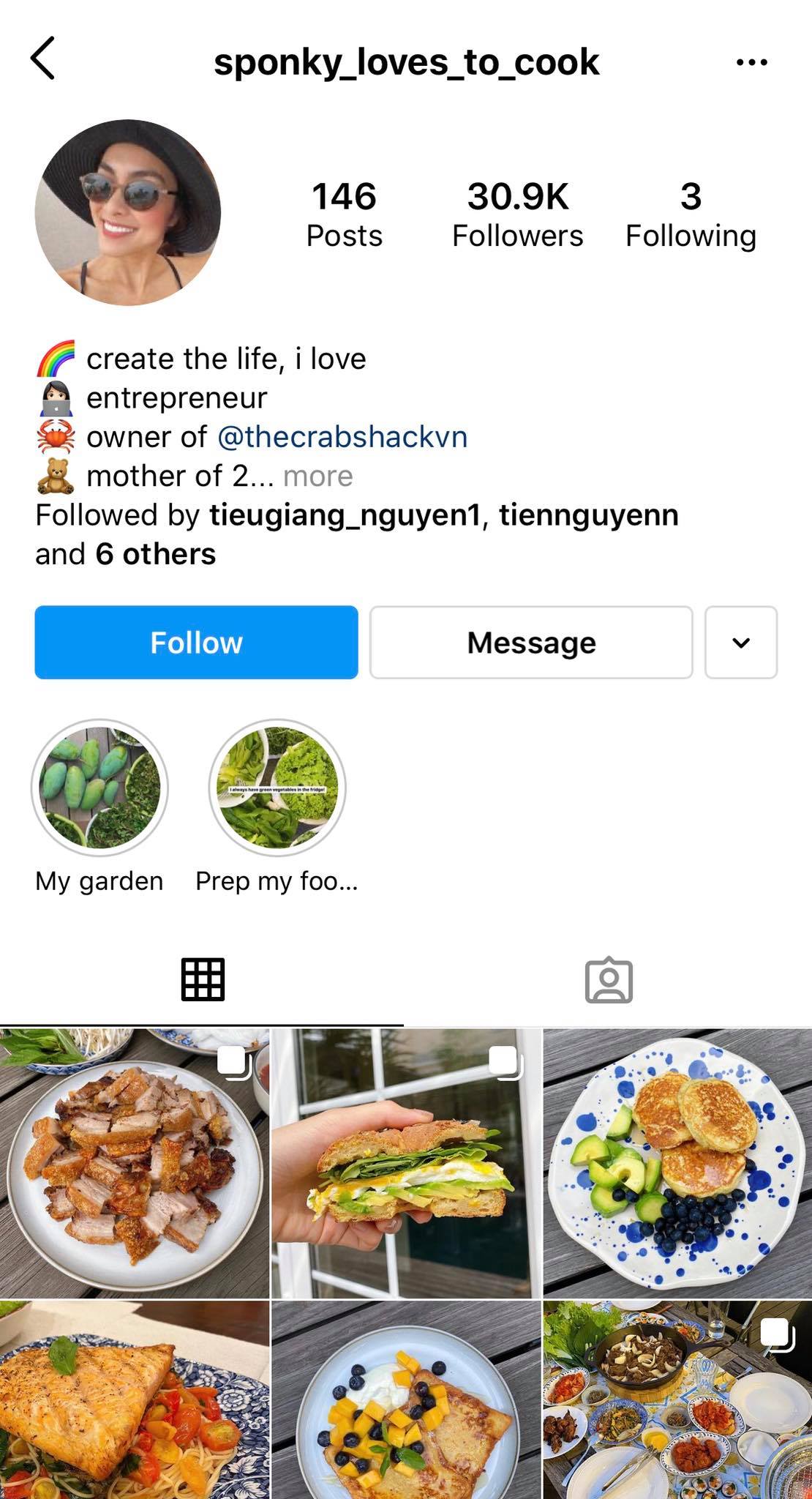Expand the bio with more
Image resolution: width=812 pixels, height=1499 pixels.
point(318,476)
